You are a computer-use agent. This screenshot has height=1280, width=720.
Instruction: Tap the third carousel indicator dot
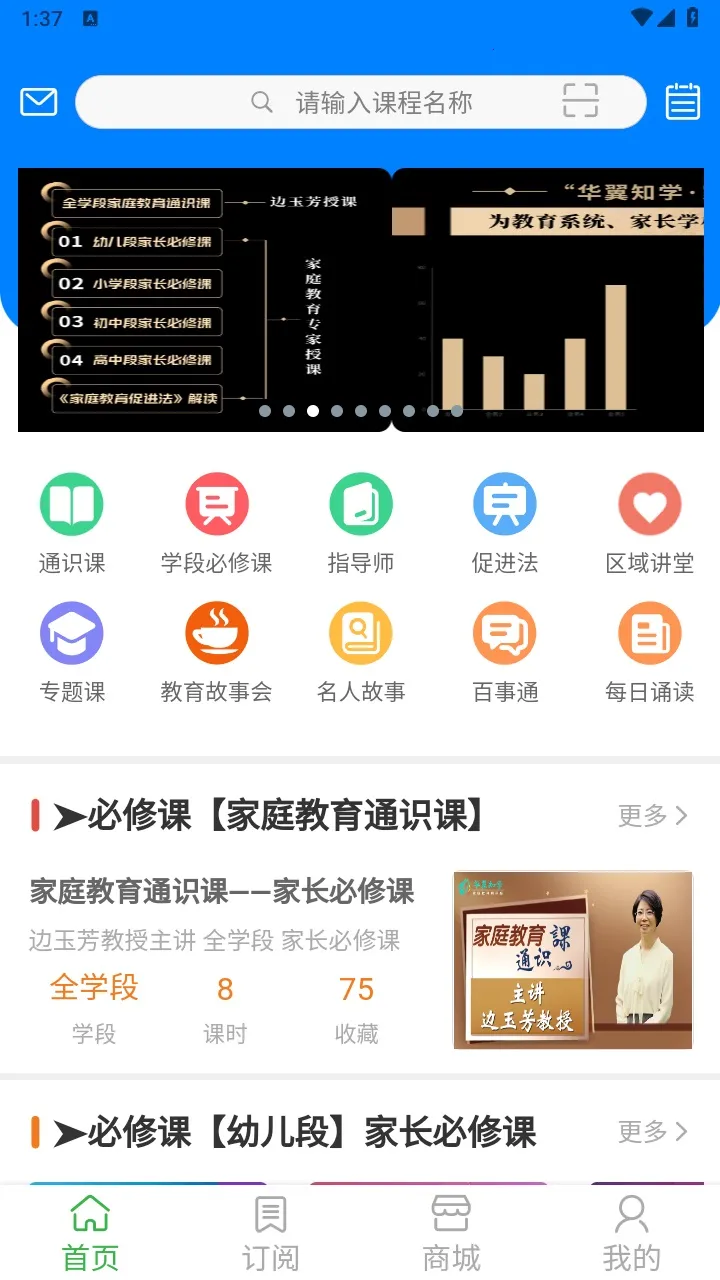click(x=313, y=410)
